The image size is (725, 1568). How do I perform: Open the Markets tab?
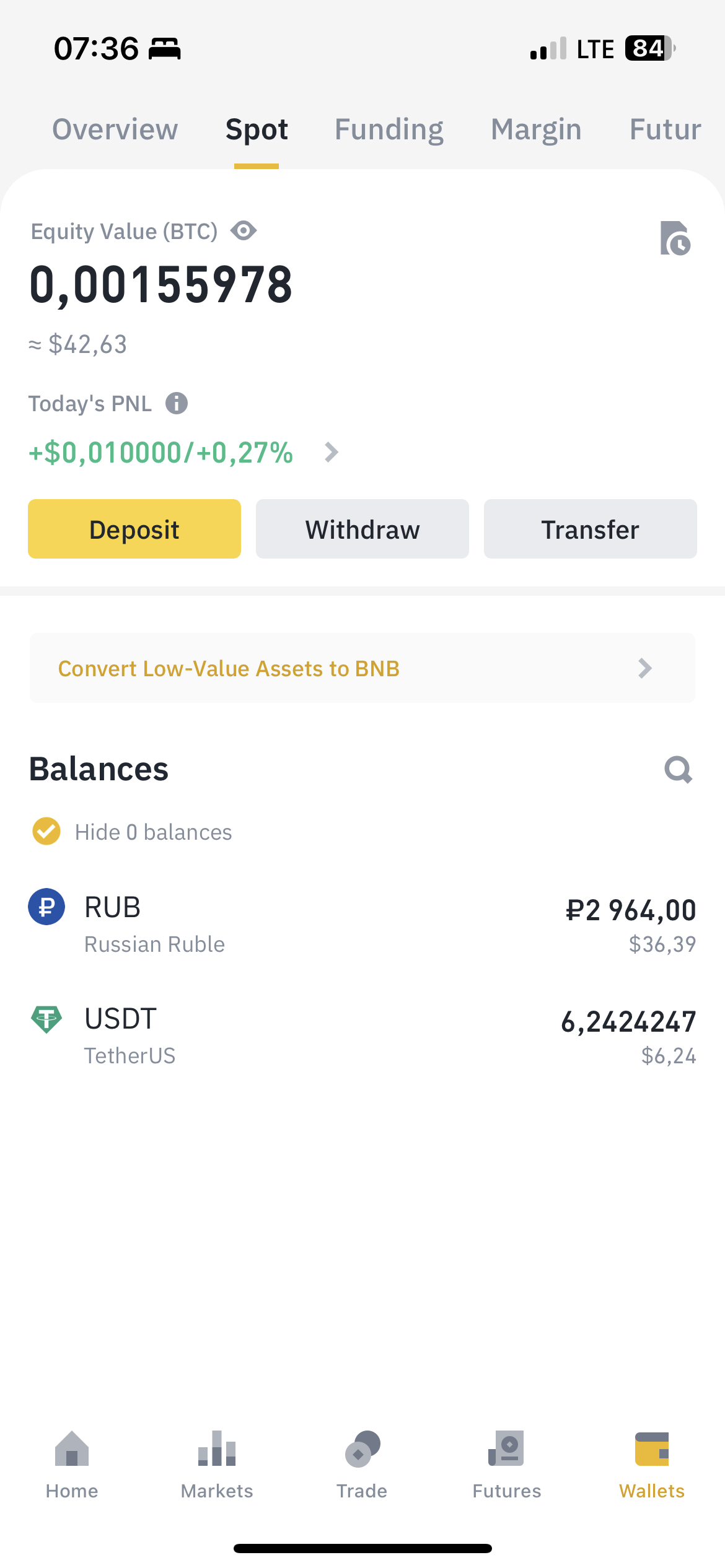point(217,1465)
